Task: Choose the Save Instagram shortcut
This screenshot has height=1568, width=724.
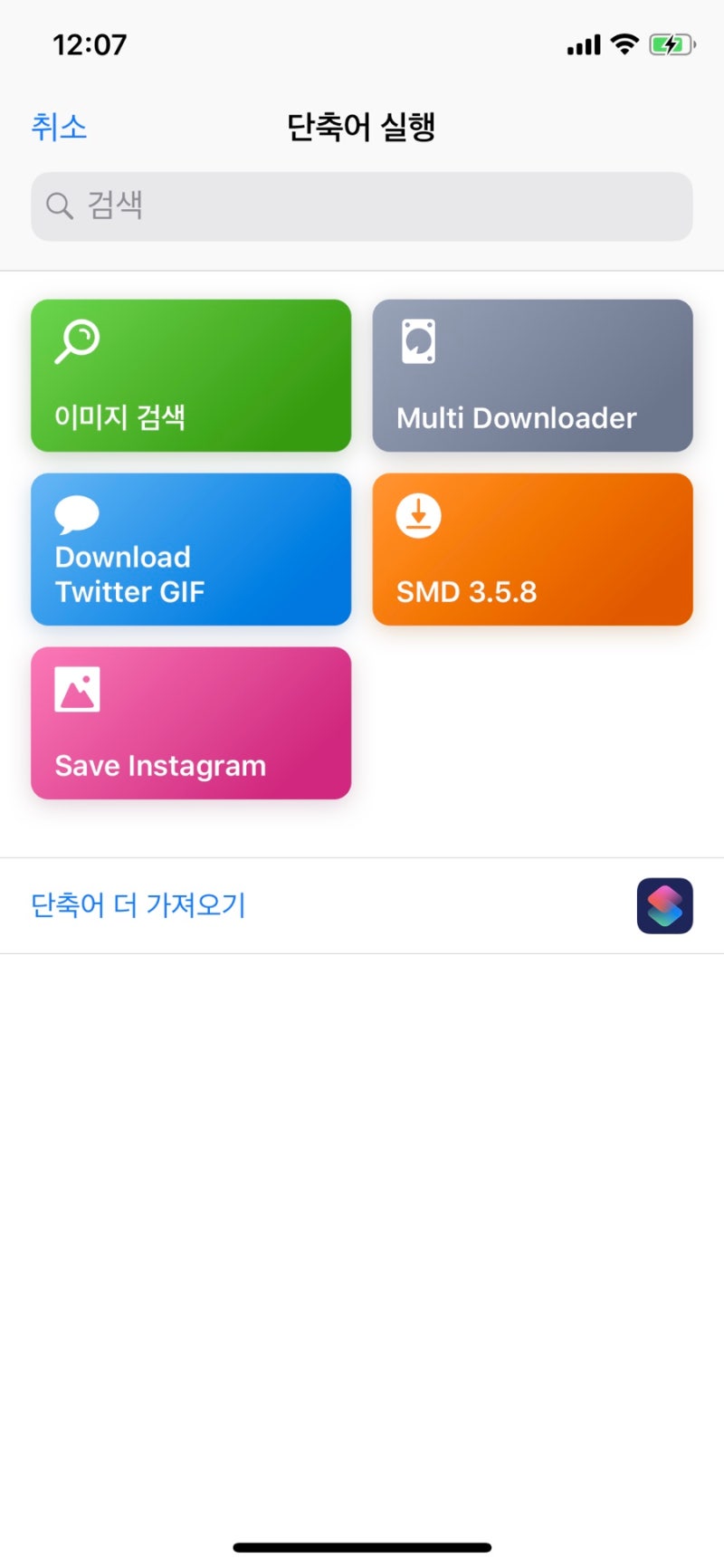Action: point(191,723)
